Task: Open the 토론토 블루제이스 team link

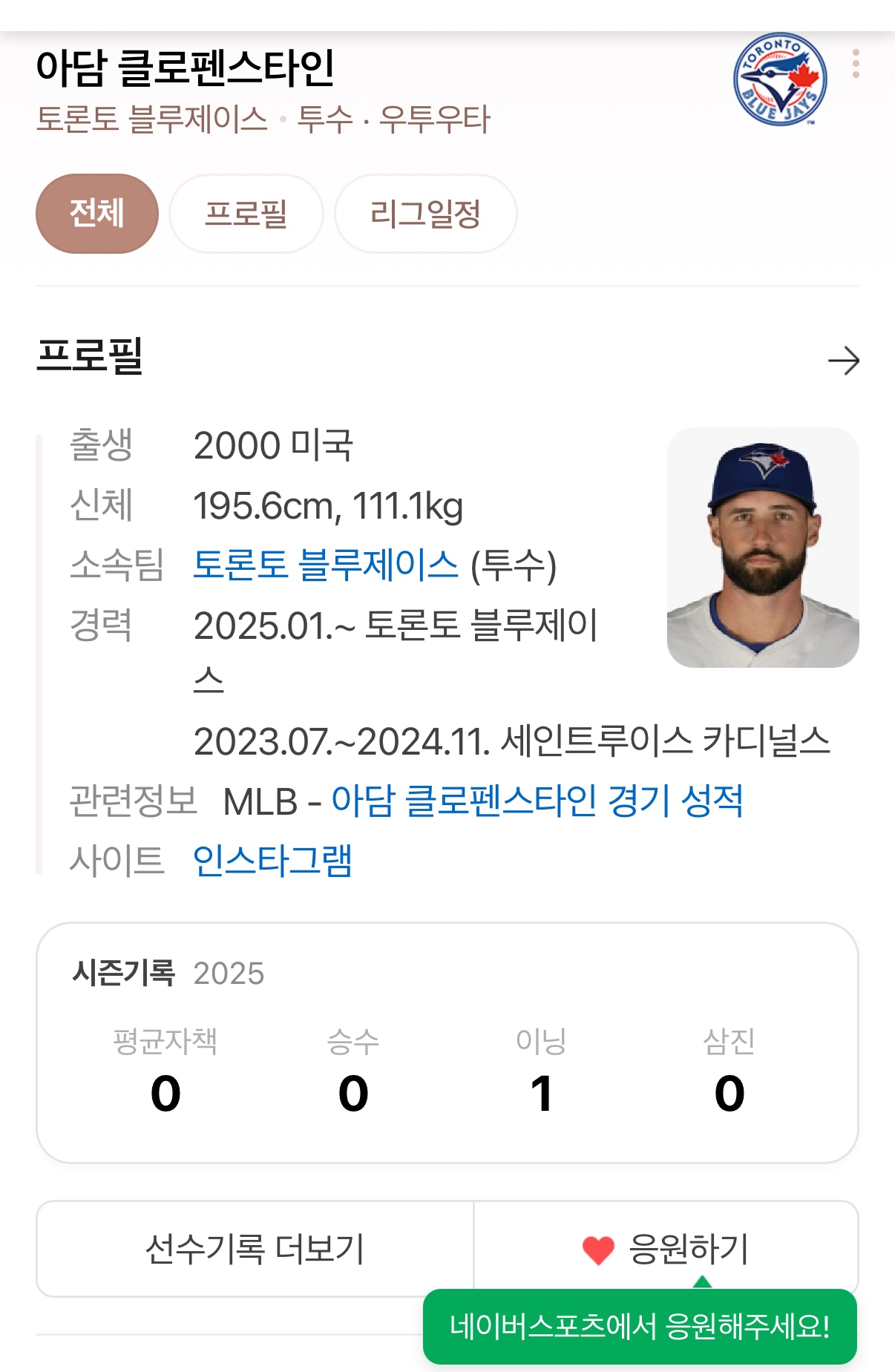Action: [x=326, y=565]
